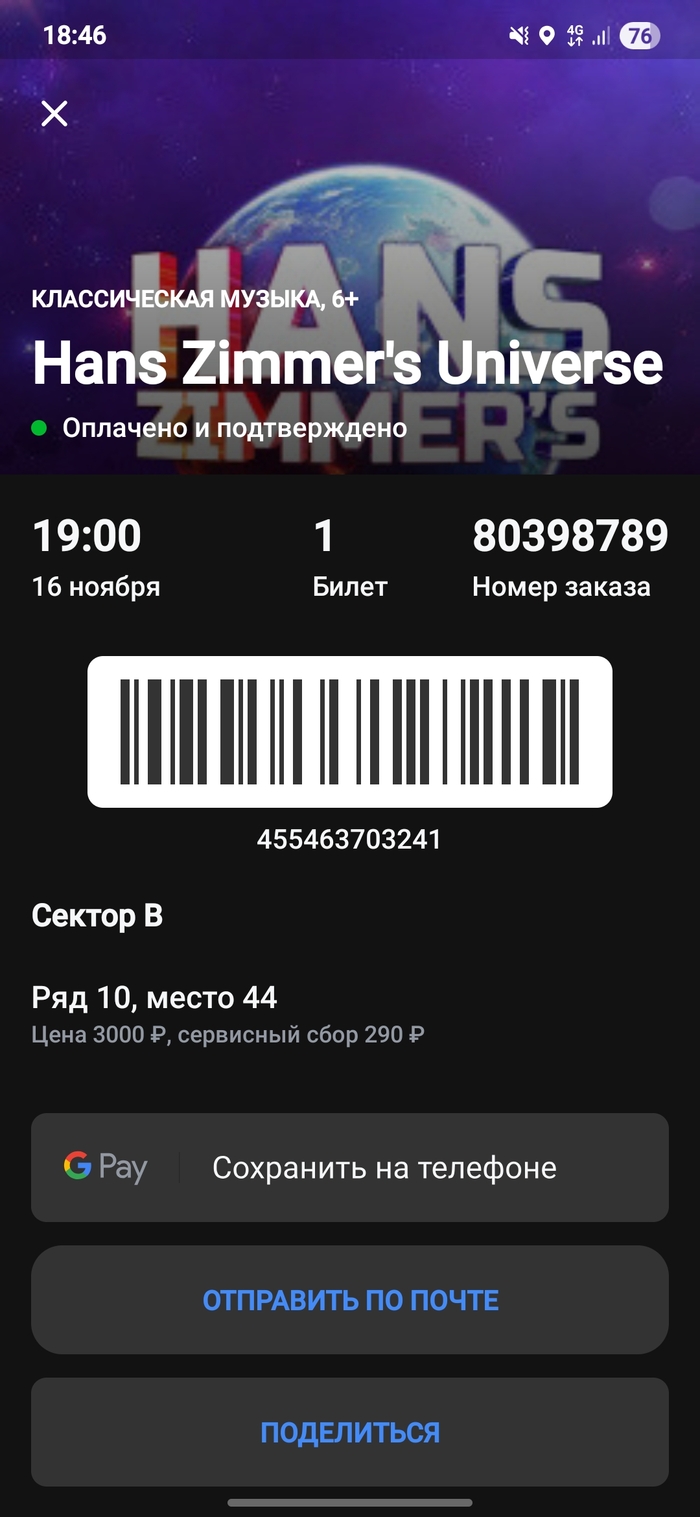The image size is (700, 1517).
Task: Share ticket with ПОДЕЛИТЬСЯ button
Action: coord(350,1432)
